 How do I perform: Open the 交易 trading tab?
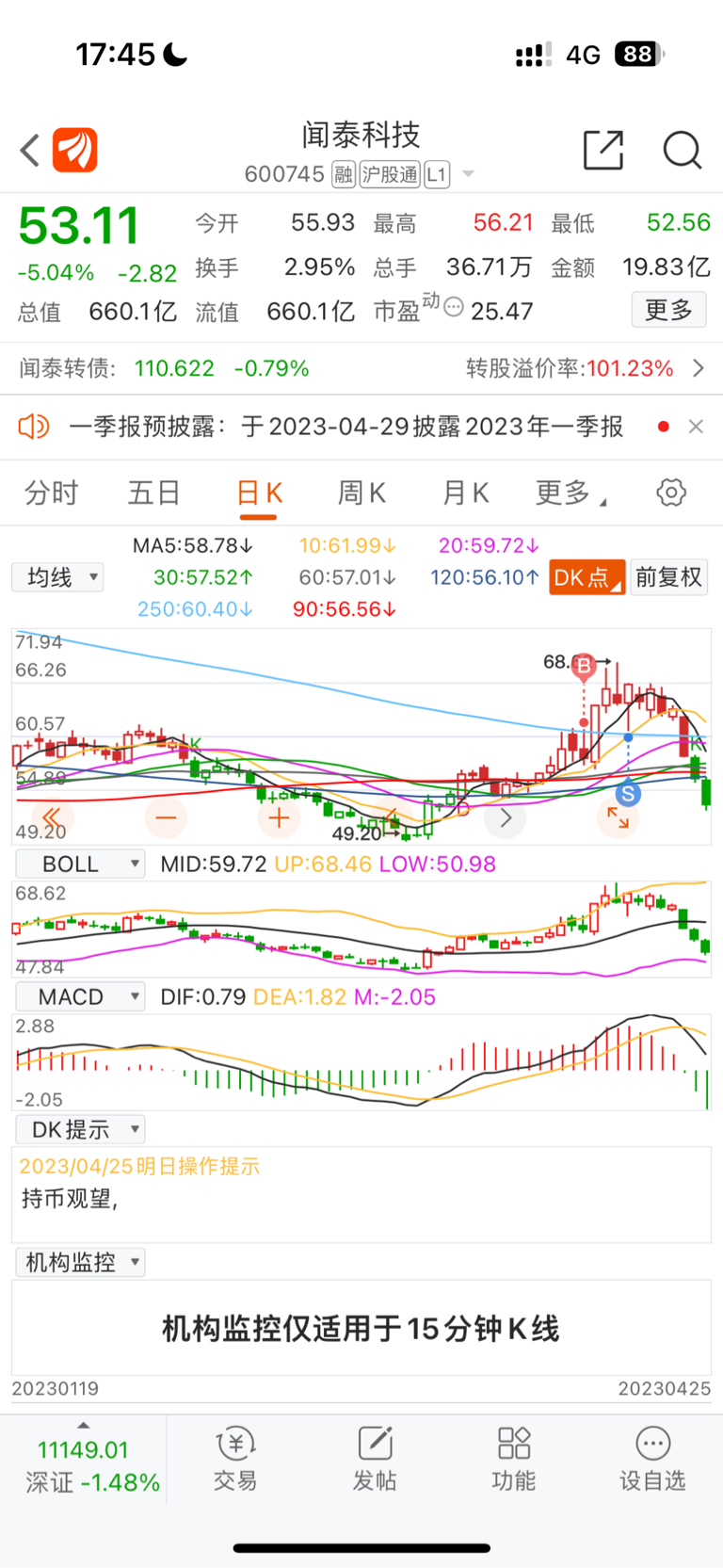click(235, 1459)
